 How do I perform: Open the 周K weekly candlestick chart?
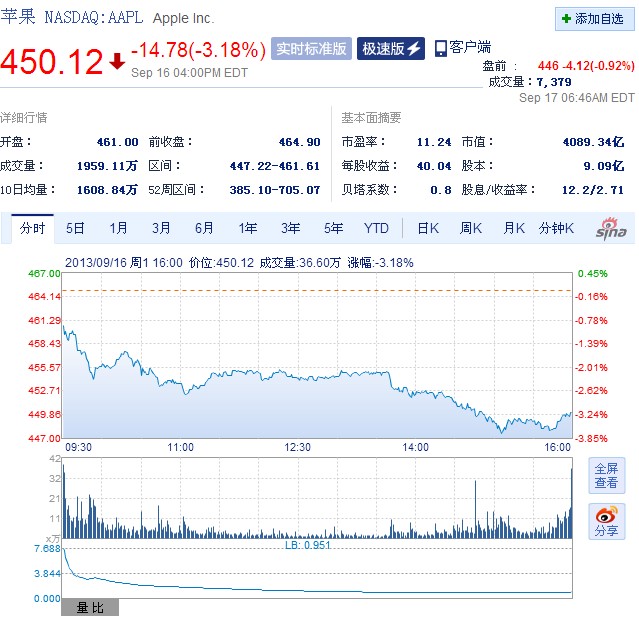point(471,228)
